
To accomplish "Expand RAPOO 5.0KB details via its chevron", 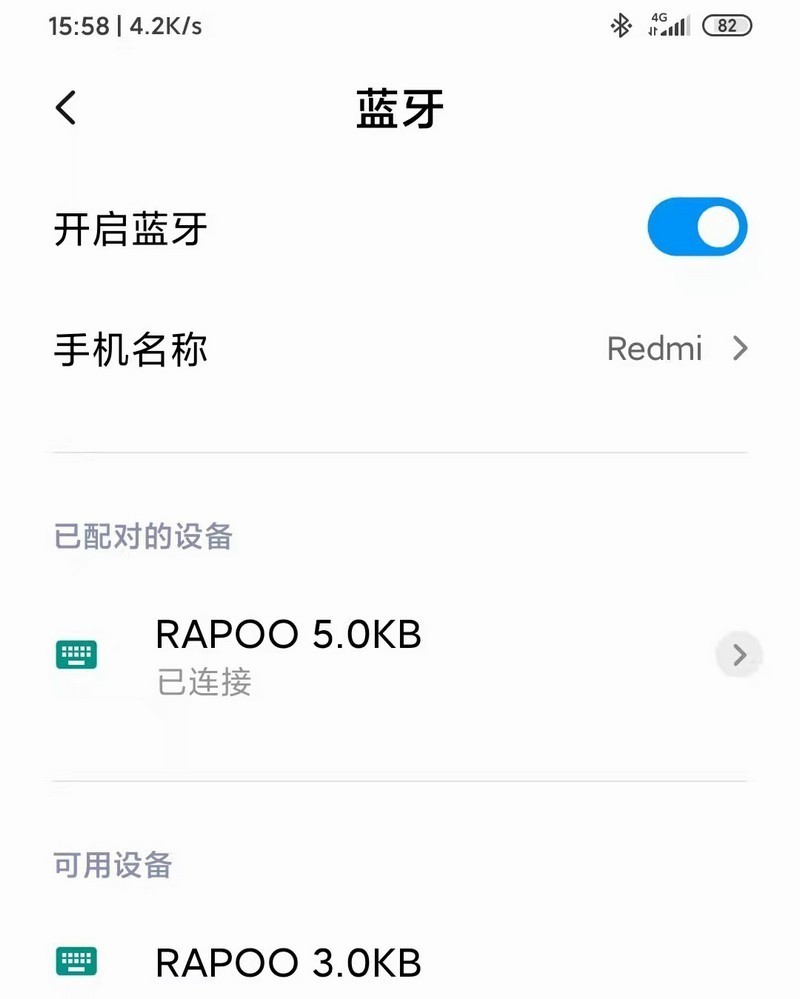I will click(x=739, y=655).
